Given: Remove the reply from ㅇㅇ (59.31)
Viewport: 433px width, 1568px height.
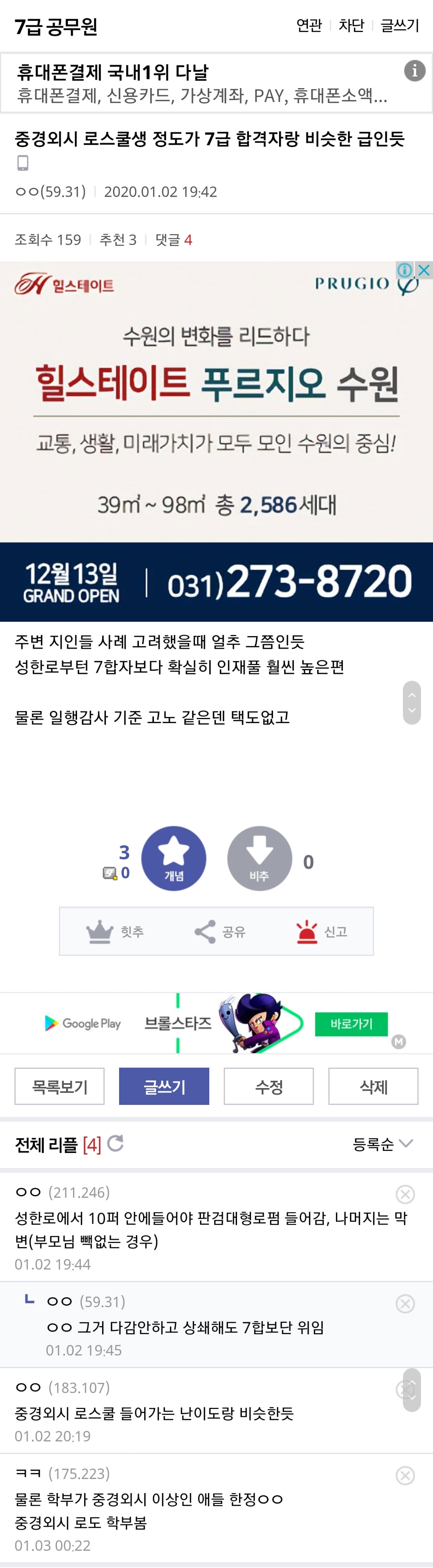Looking at the screenshot, I should [x=405, y=1303].
